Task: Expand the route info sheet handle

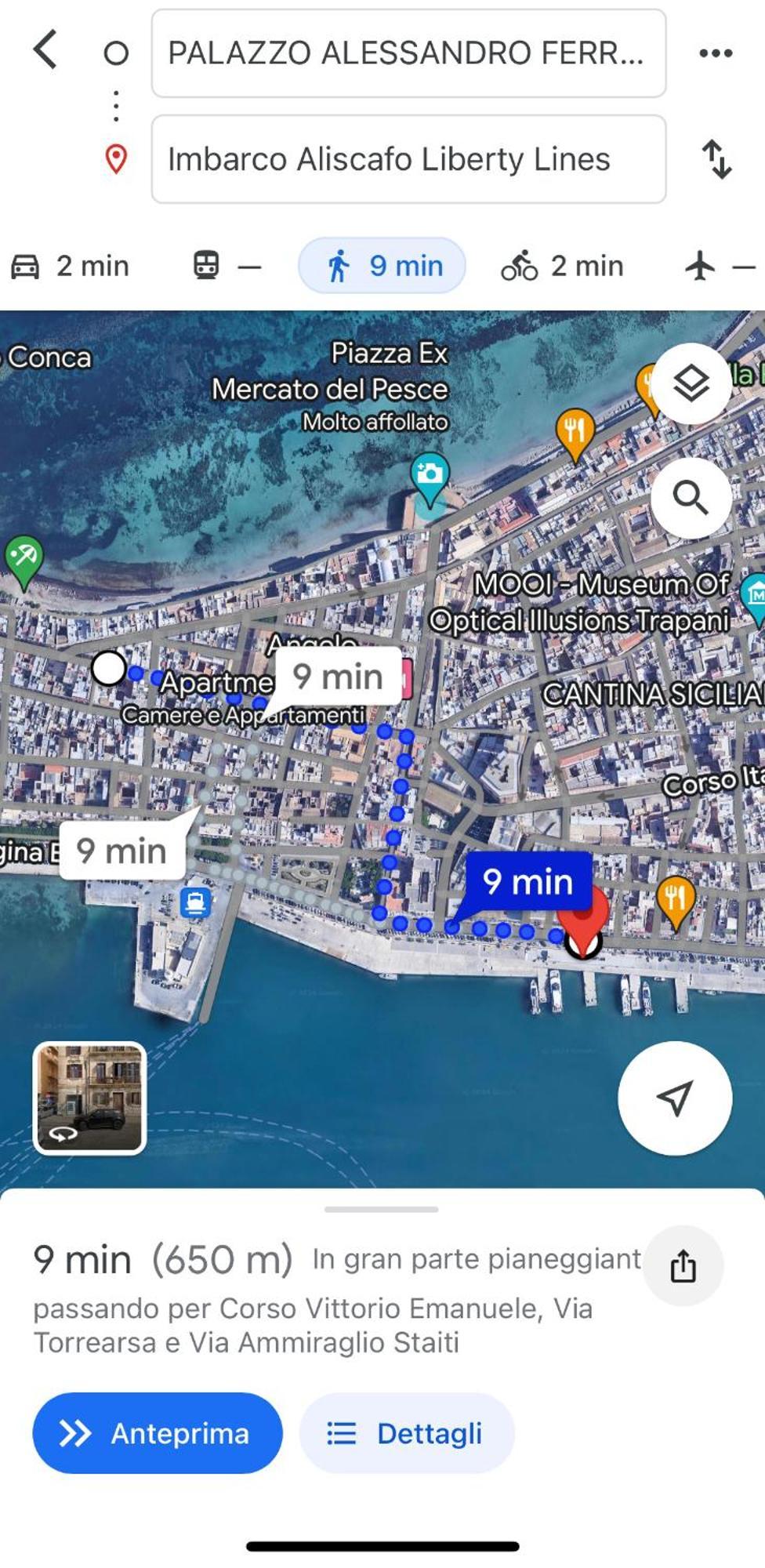Action: (x=381, y=1209)
